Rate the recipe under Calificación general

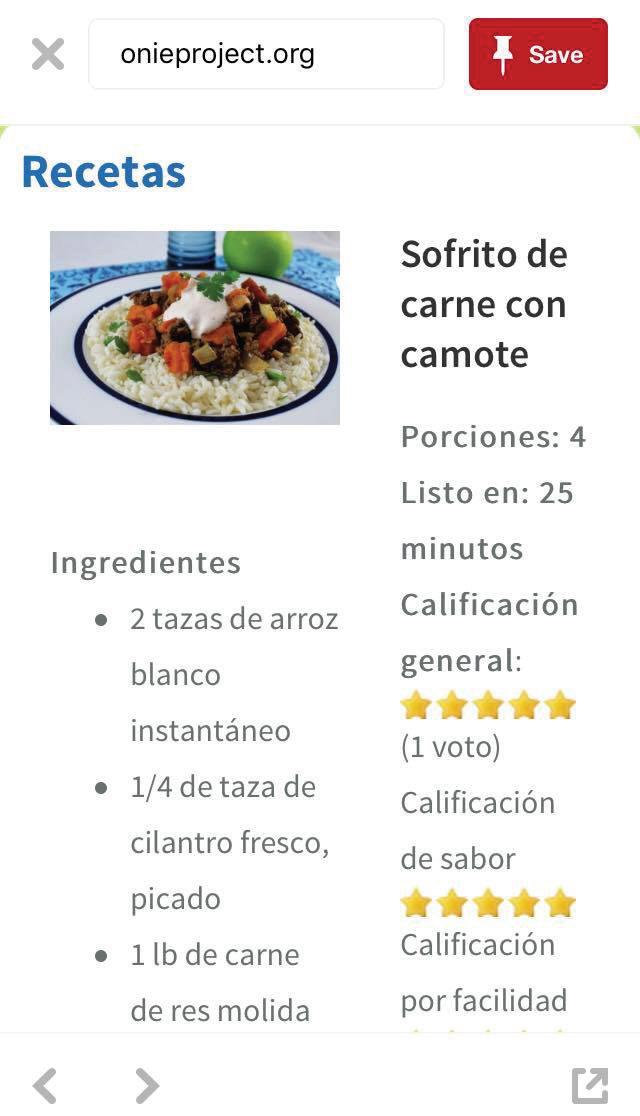tap(488, 705)
